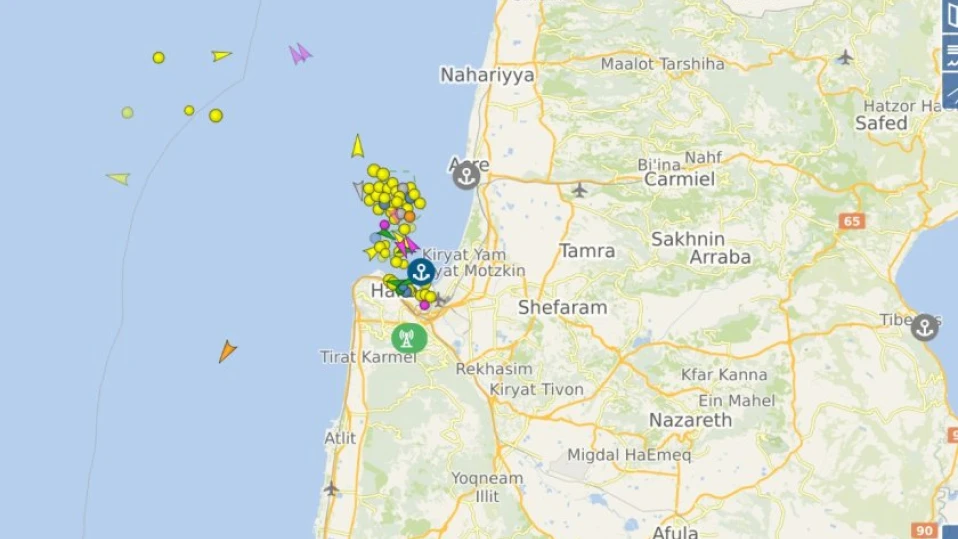This screenshot has height=539, width=958.
Task: Select the Haifa port anchor marker
Action: coord(421,271)
